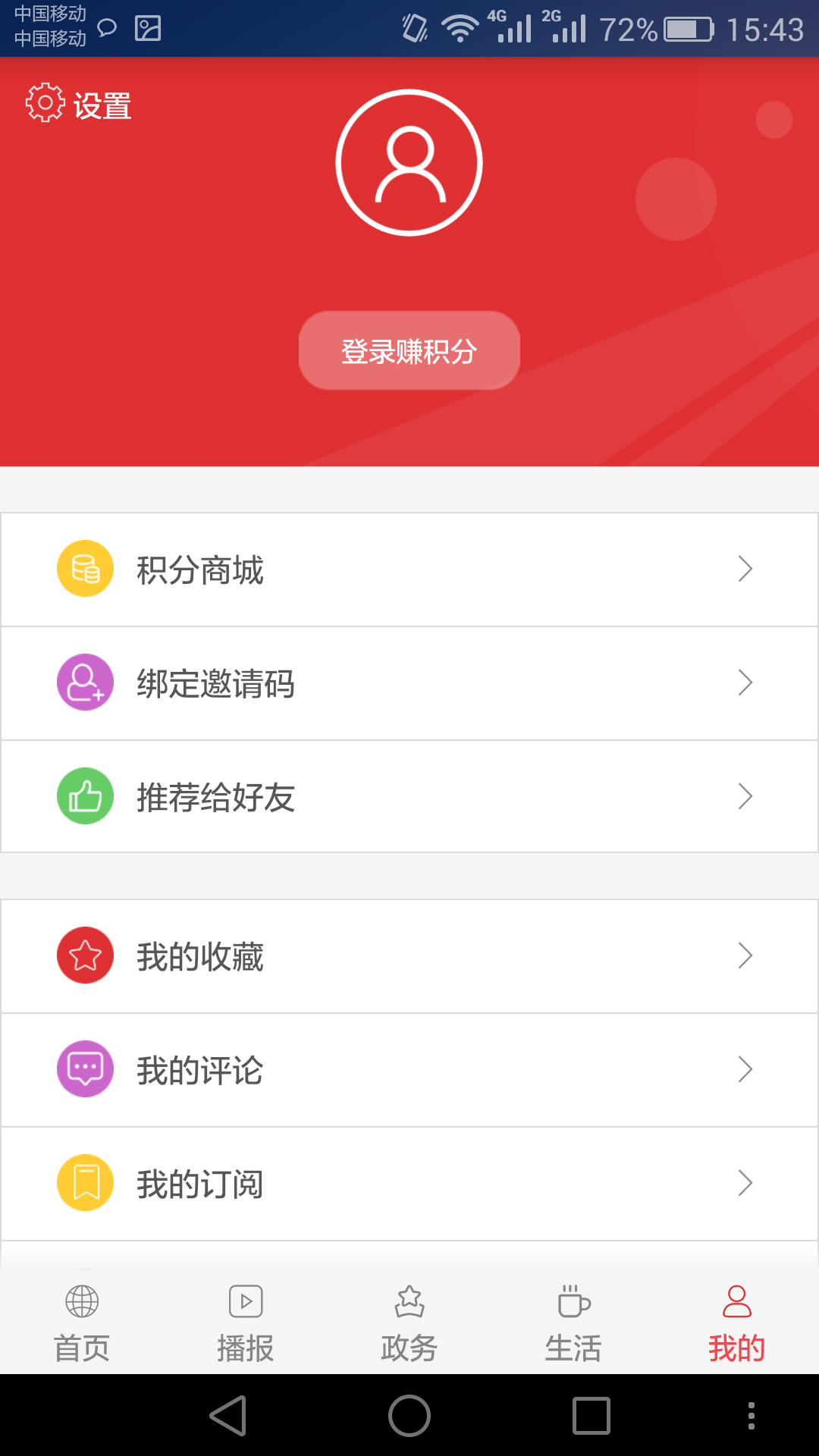Select the coffee cup icon above 生活
Viewport: 819px width, 1456px height.
tap(573, 1300)
